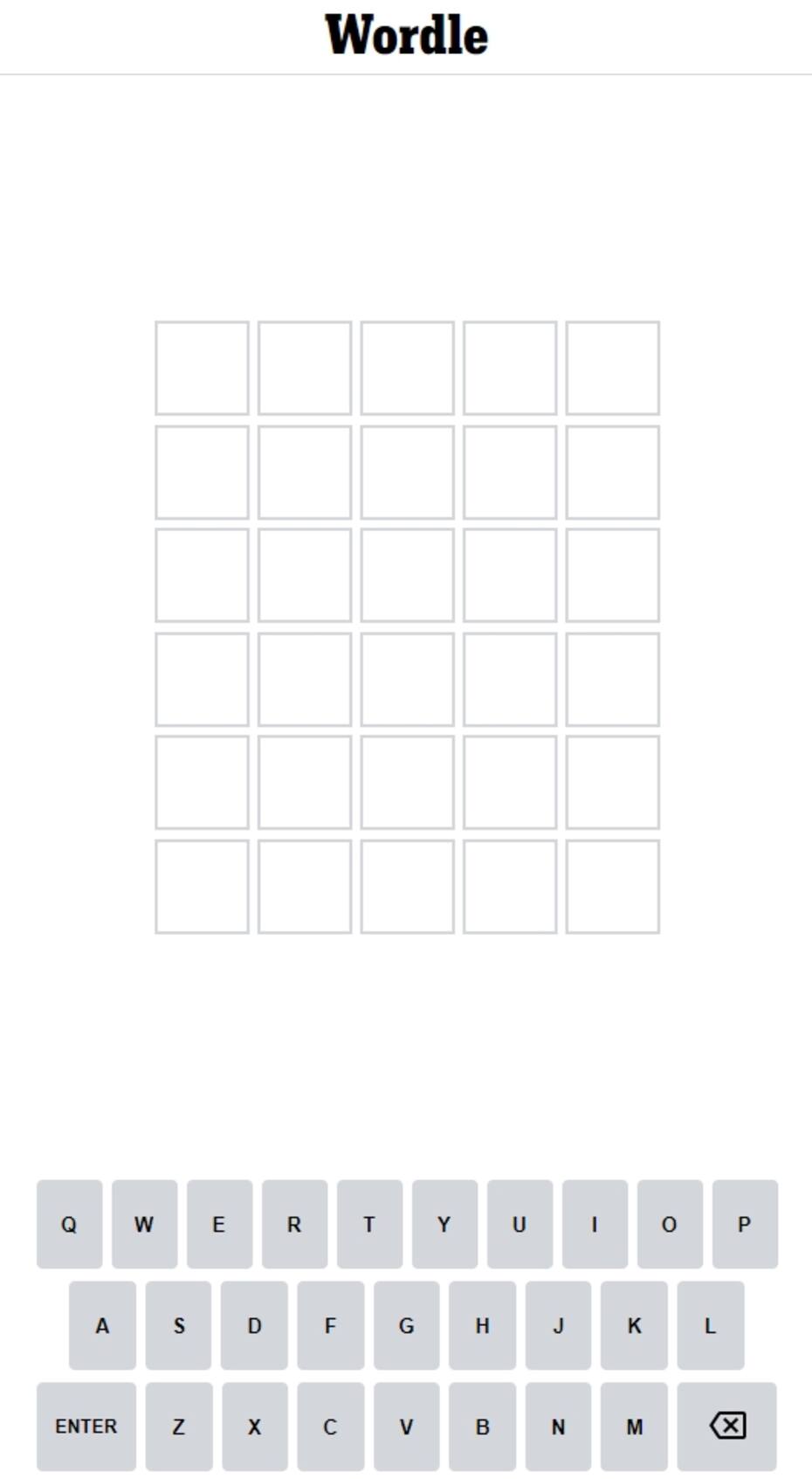Type the letter N
This screenshot has height=1479, width=812.
[558, 1427]
